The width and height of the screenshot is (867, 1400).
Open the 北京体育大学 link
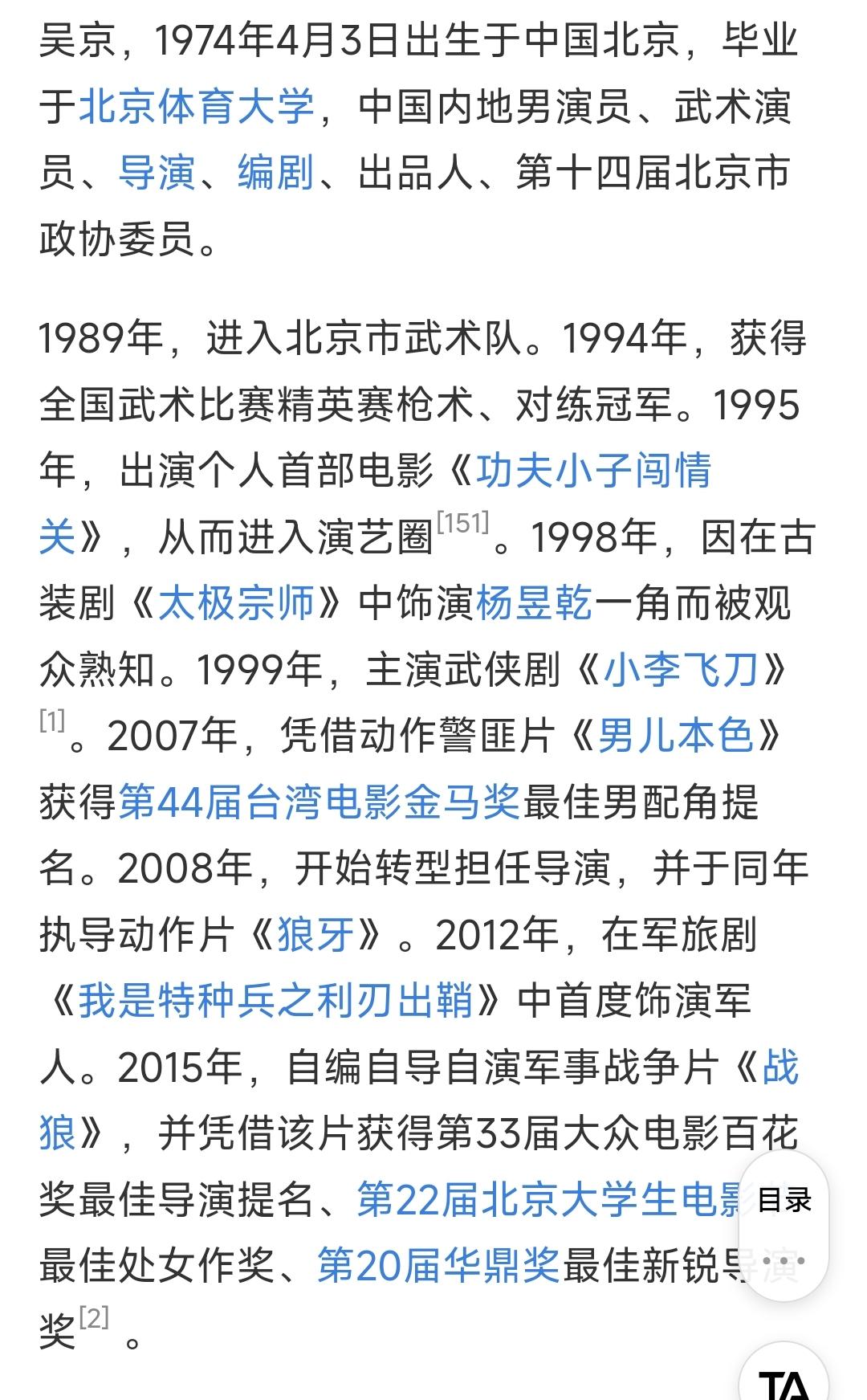(x=196, y=107)
